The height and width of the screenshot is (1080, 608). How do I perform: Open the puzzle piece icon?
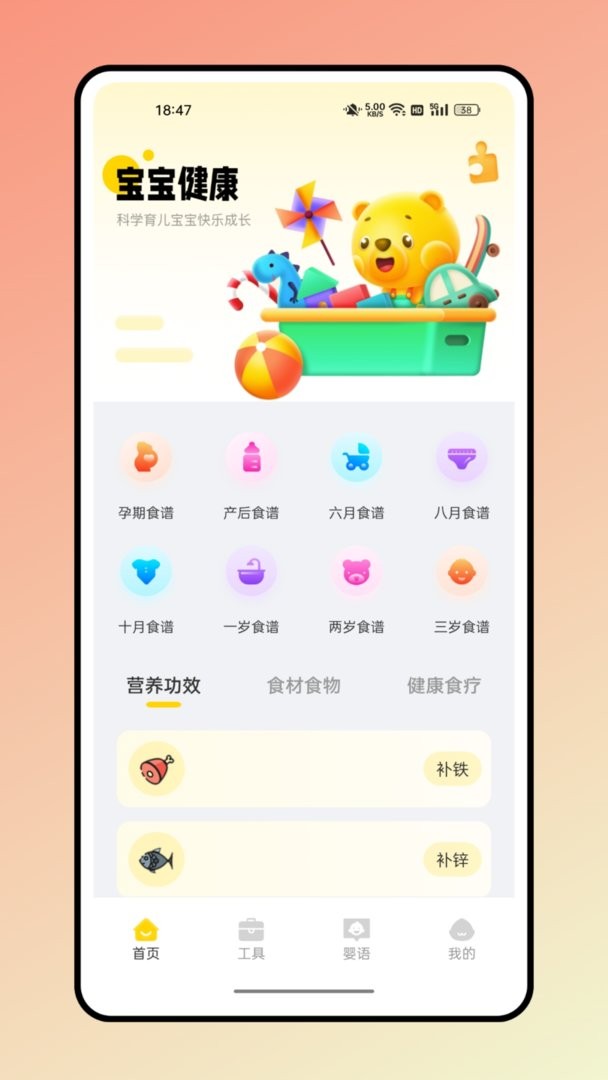[x=484, y=161]
